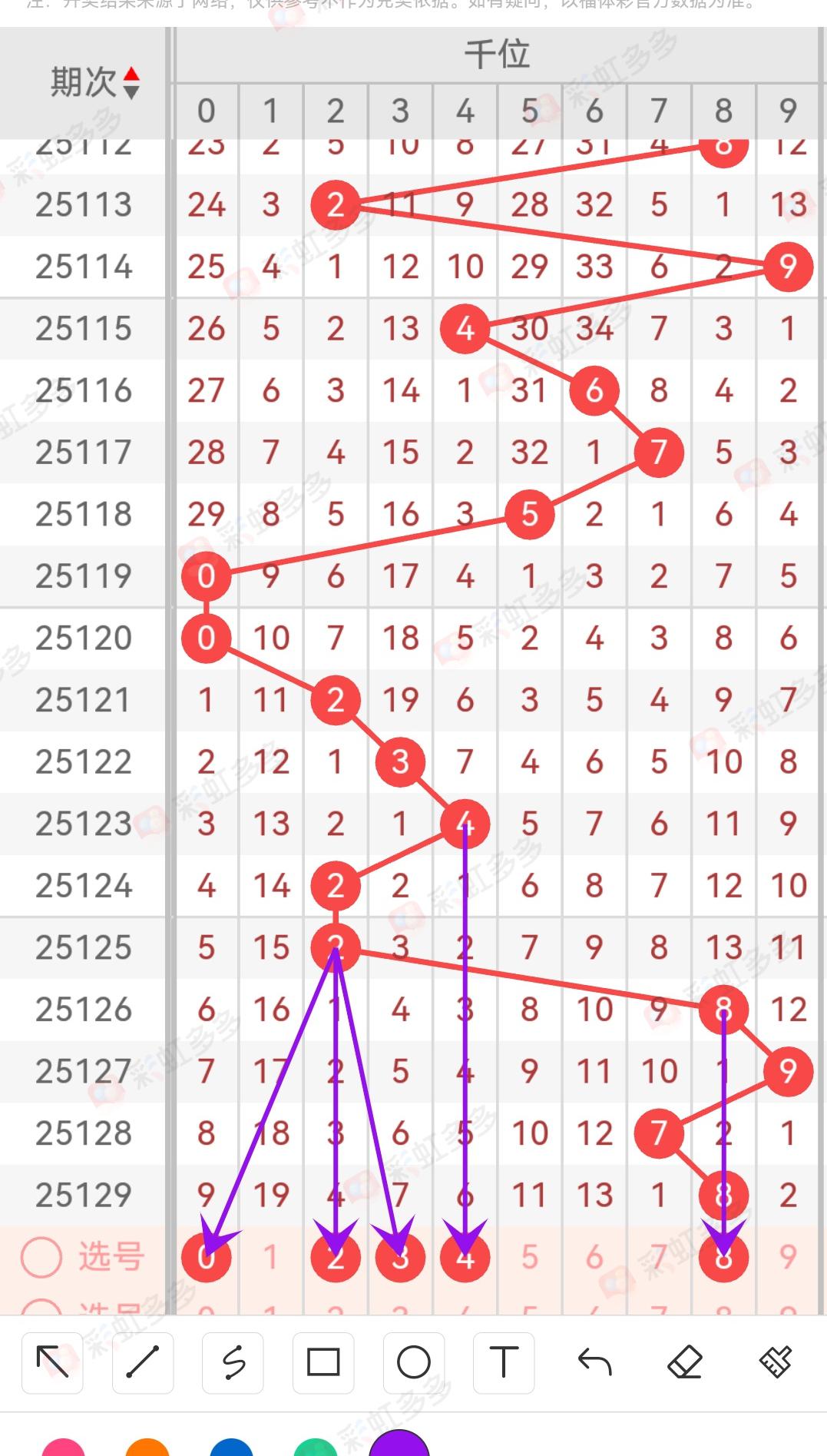Check the first 选号 row radio circle
Viewport: 827px width, 1456px height.
pos(41,1257)
